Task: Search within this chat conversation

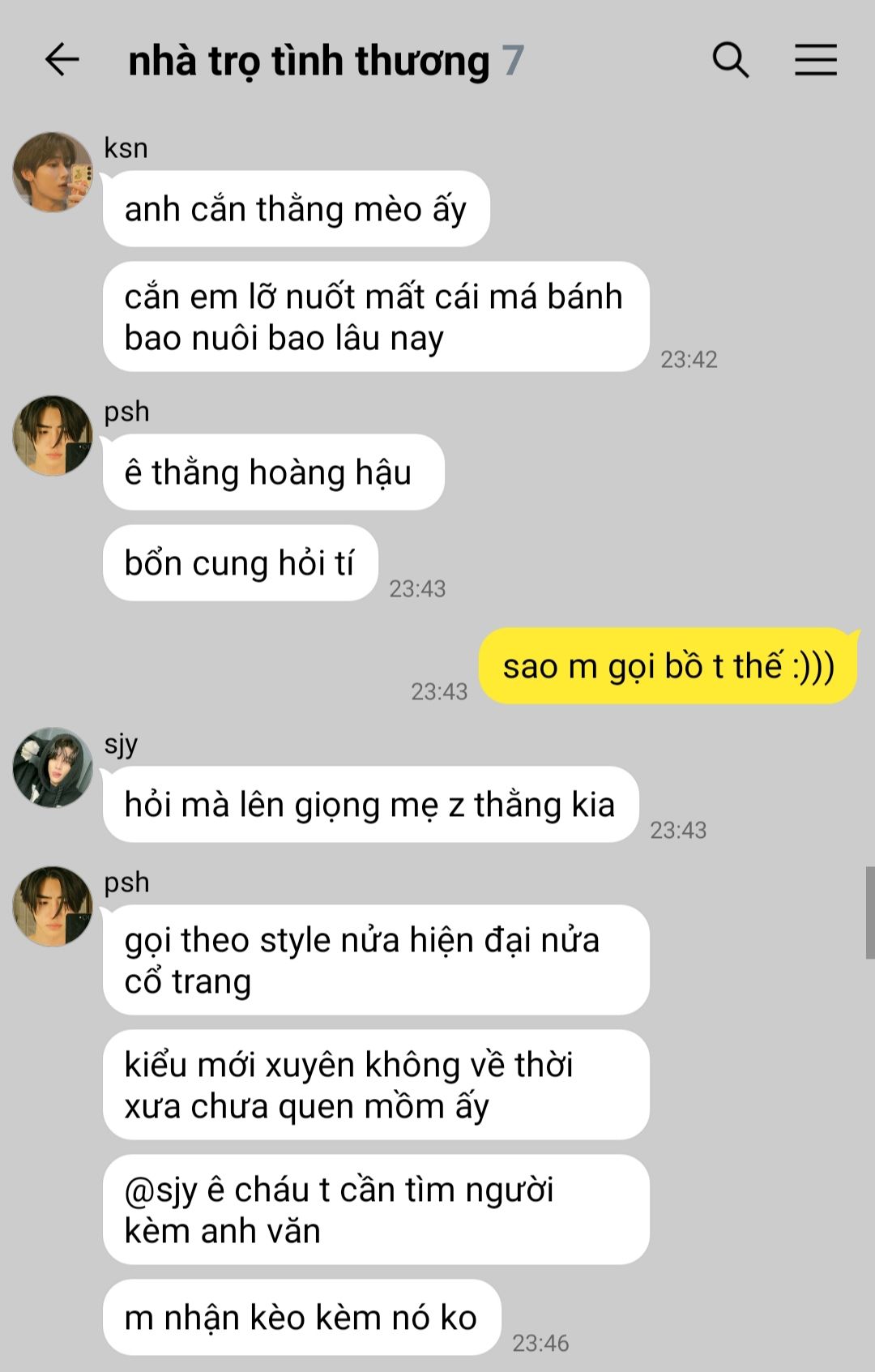Action: pyautogui.click(x=730, y=60)
